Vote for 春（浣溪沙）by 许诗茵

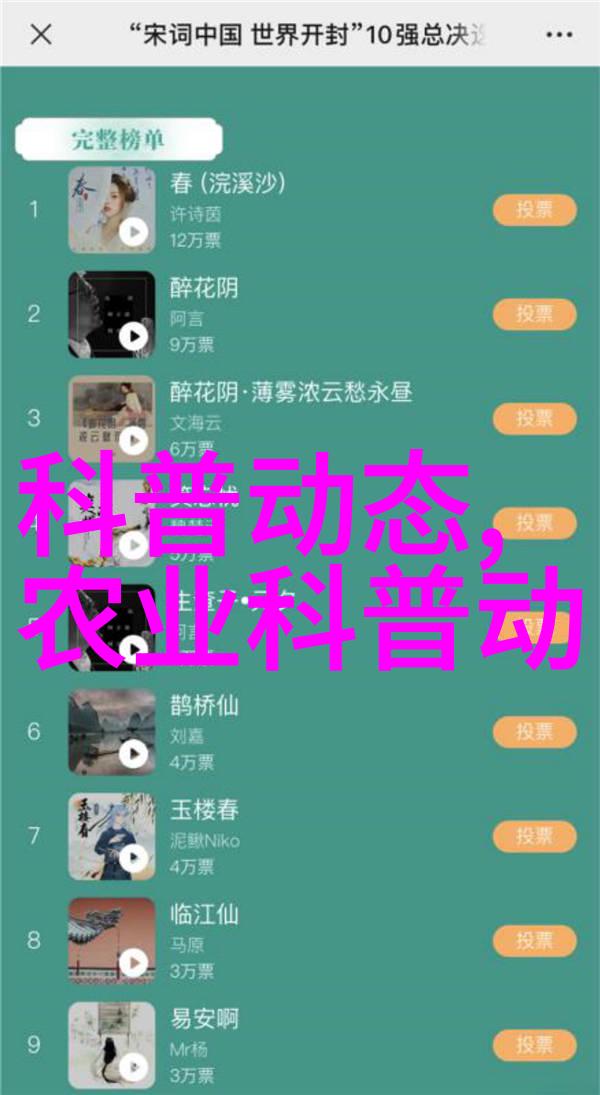pos(534,210)
